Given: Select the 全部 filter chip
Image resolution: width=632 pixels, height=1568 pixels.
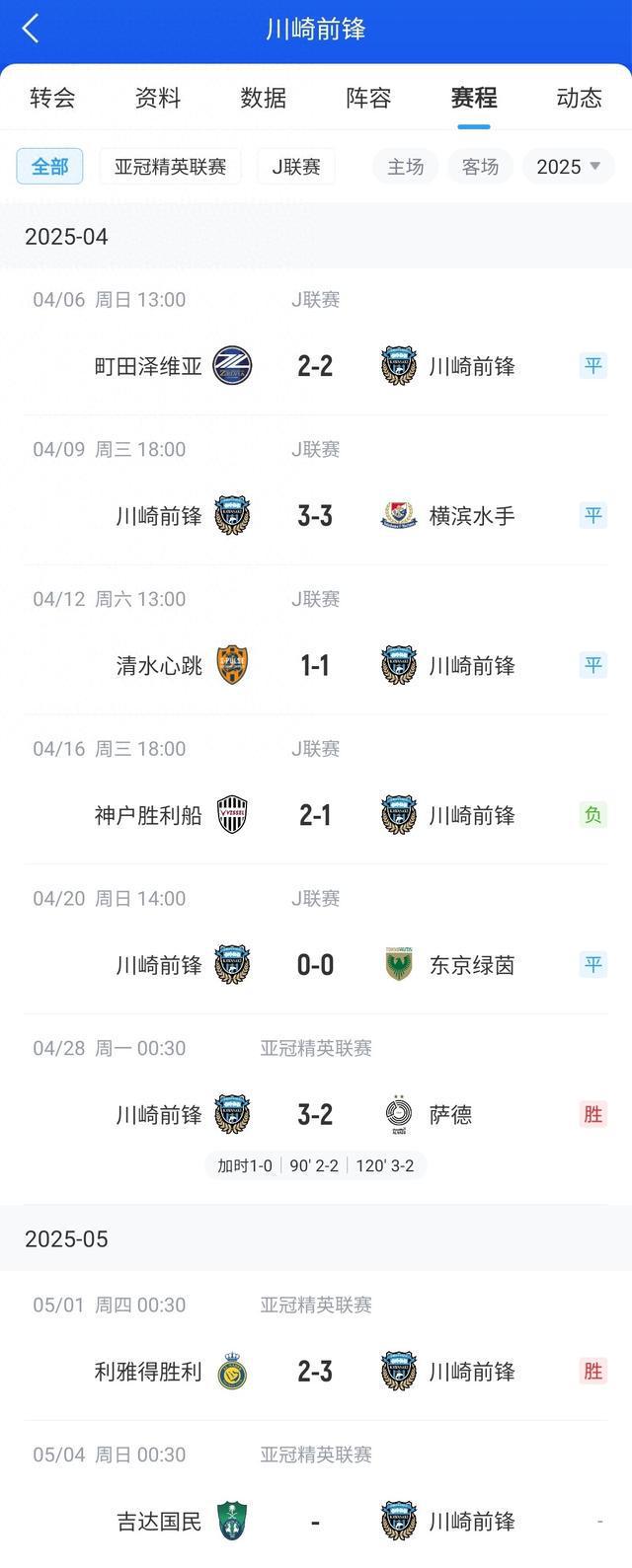Looking at the screenshot, I should point(49,167).
